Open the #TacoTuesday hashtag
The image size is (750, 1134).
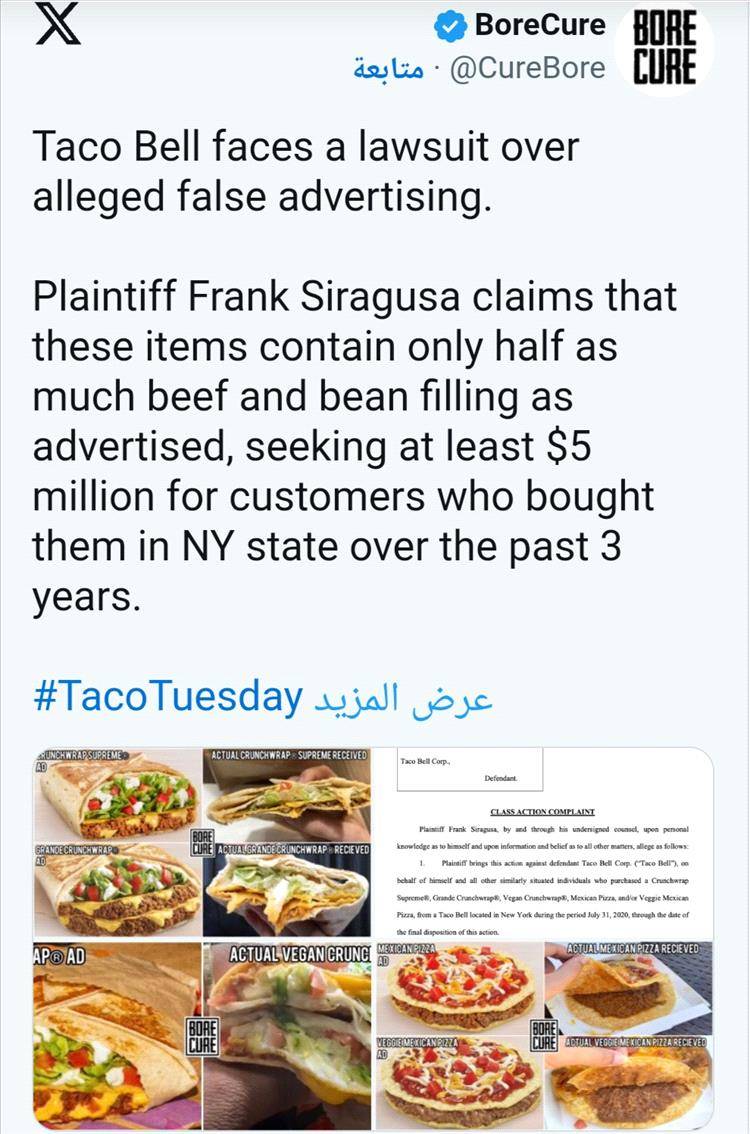tap(167, 697)
